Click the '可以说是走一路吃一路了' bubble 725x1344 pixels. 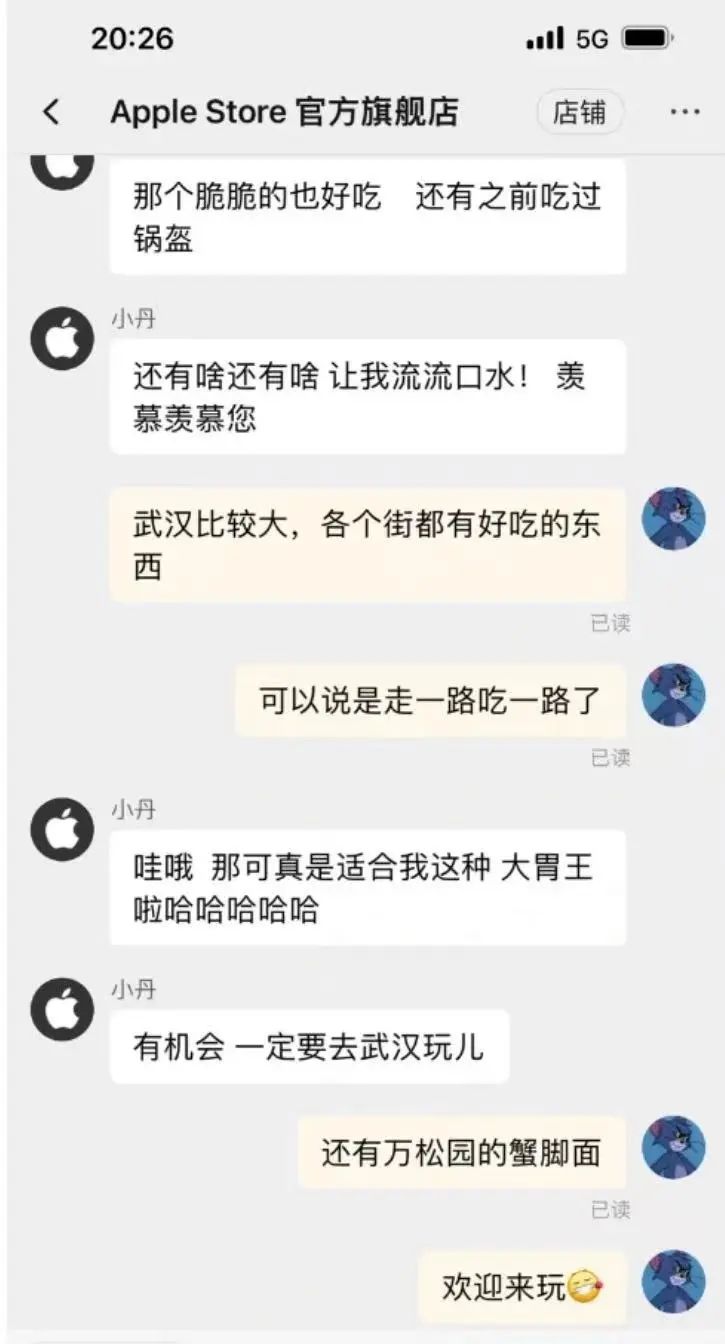click(x=430, y=701)
